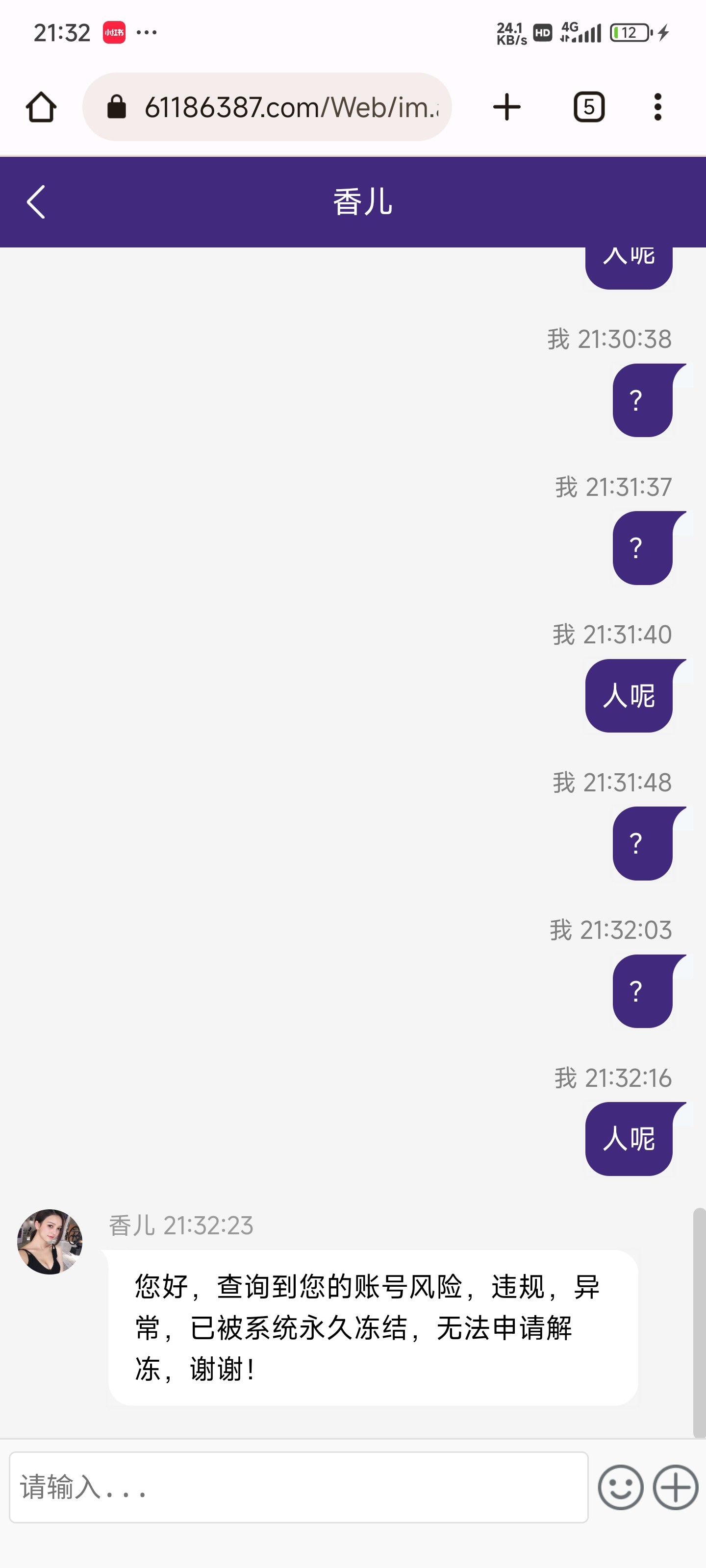This screenshot has width=706, height=1568.
Task: Open the browser overflow menu
Action: tap(657, 108)
